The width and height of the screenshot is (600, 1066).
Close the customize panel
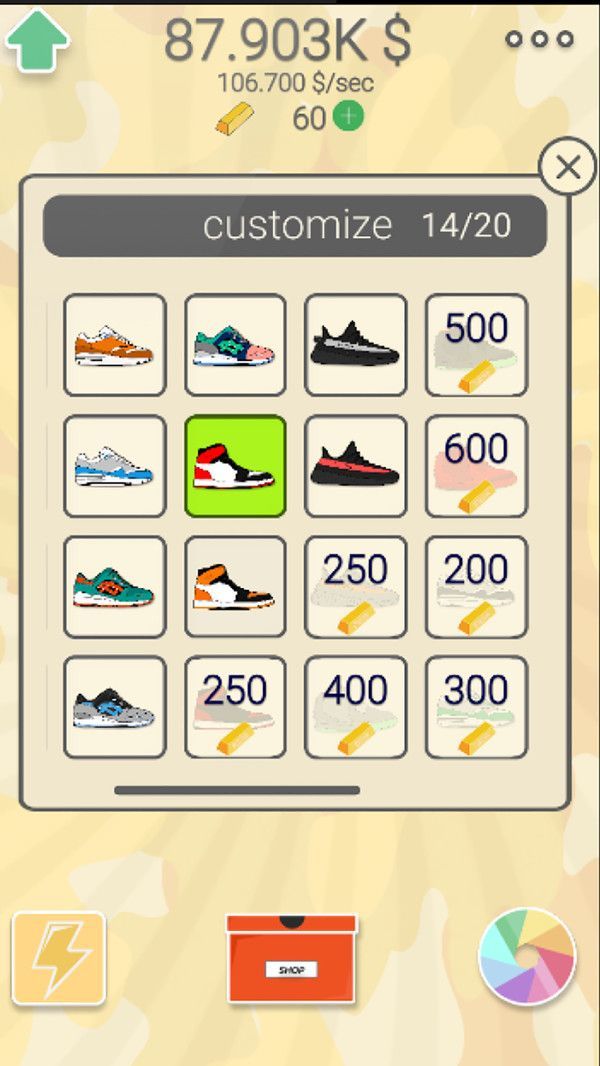pyautogui.click(x=567, y=167)
